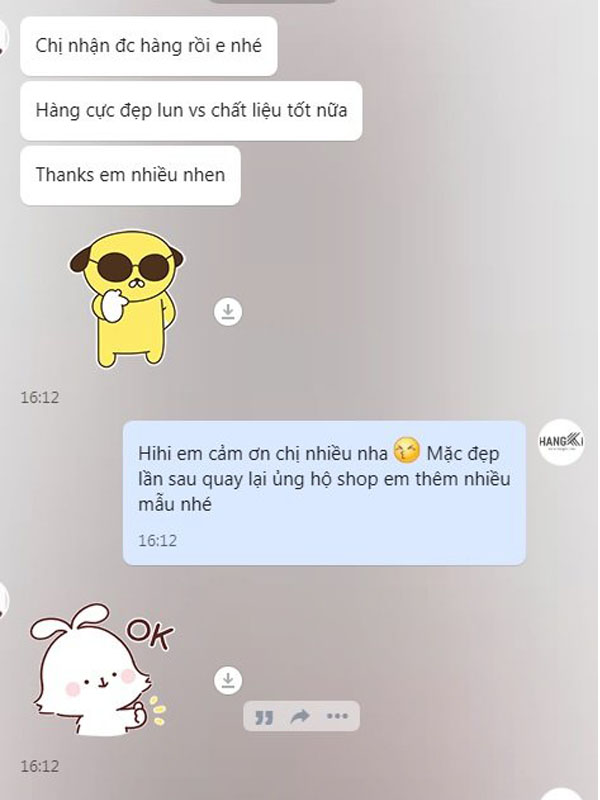The image size is (600, 800).
Task: Quote reply to the OK sticker
Action: click(264, 716)
